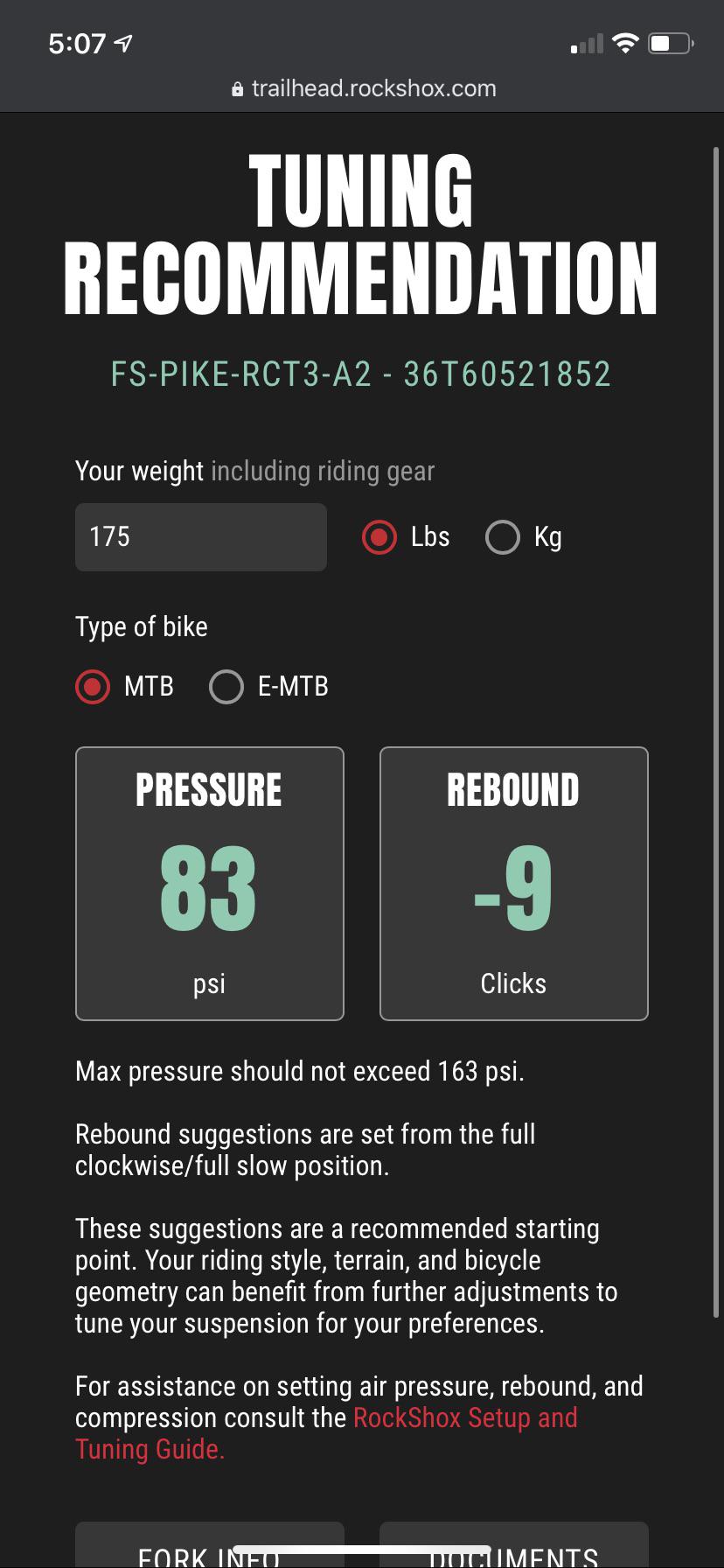Select the Pressure card showing 83 psi

pyautogui.click(x=209, y=884)
